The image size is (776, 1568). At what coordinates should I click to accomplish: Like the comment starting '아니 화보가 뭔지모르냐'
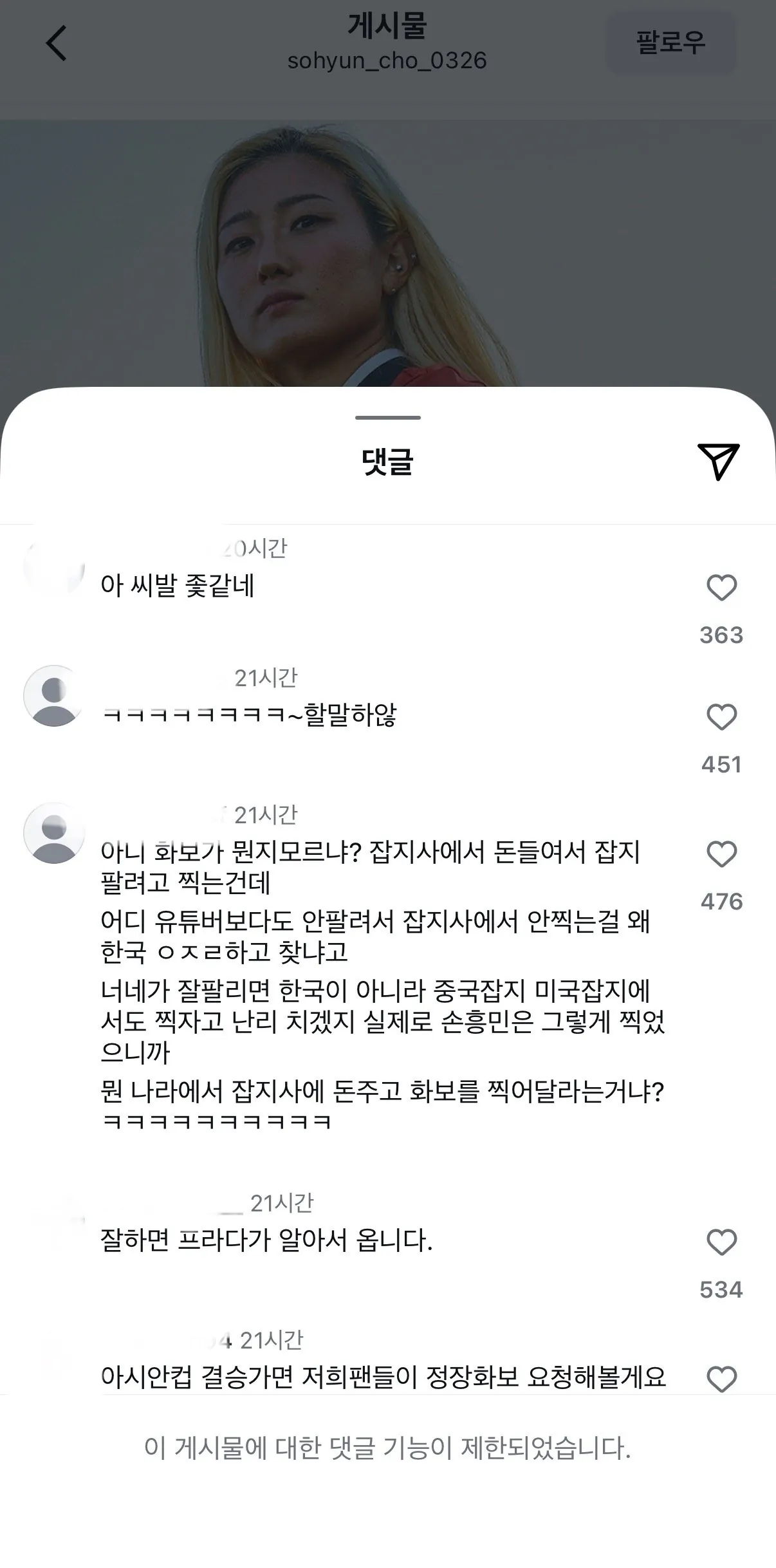coord(721,855)
